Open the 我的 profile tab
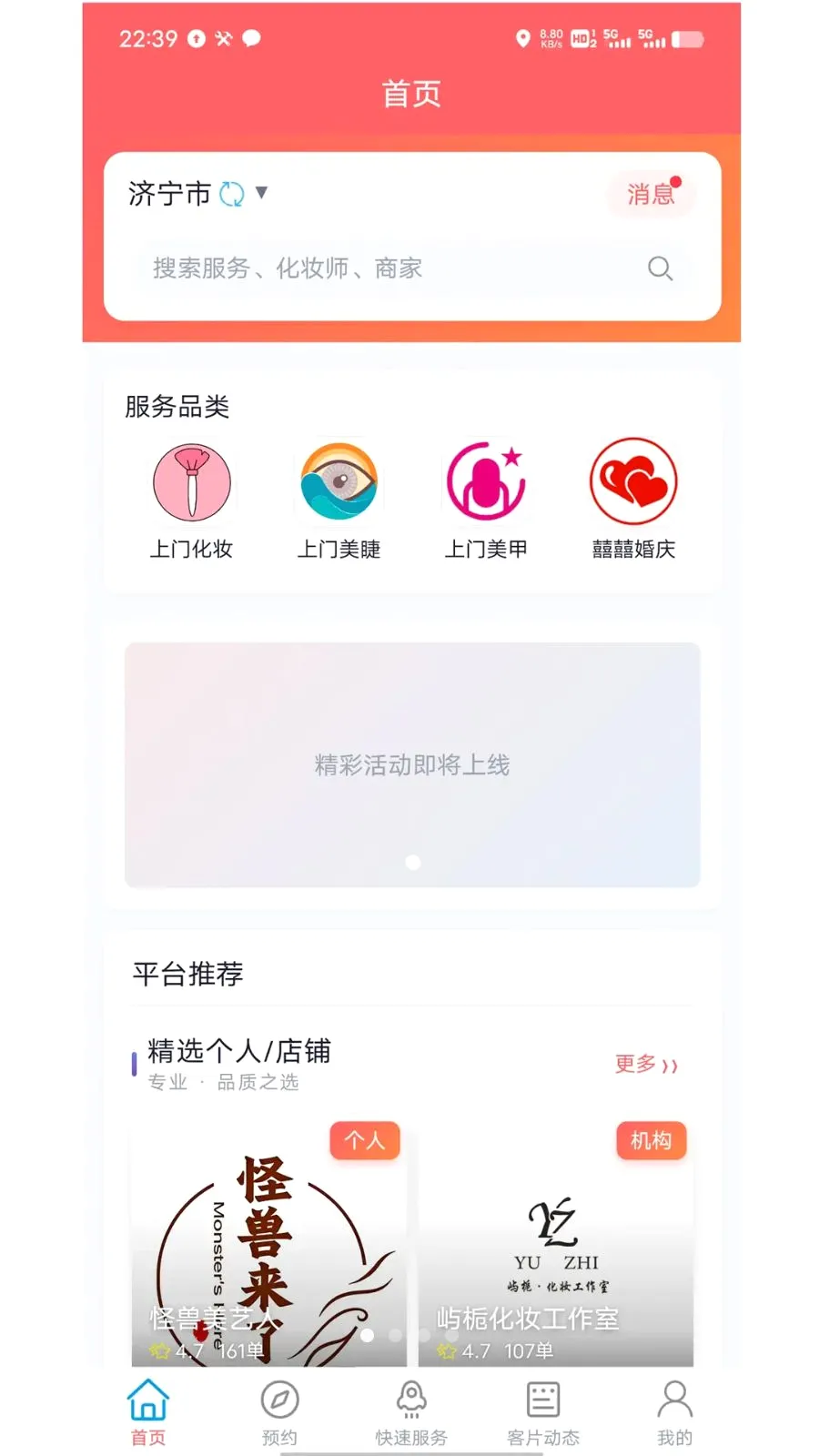Image resolution: width=819 pixels, height=1456 pixels. click(674, 1412)
